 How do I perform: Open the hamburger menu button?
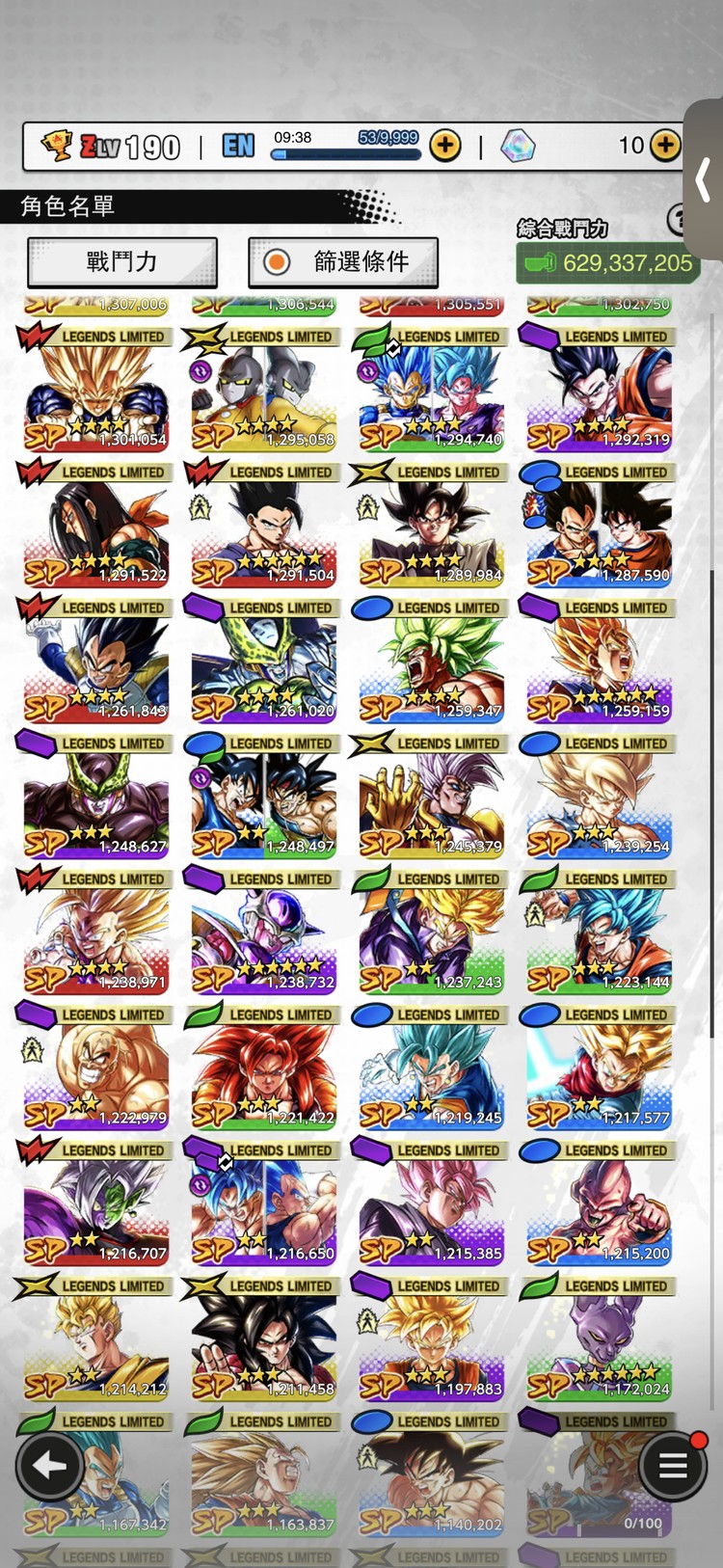672,1466
